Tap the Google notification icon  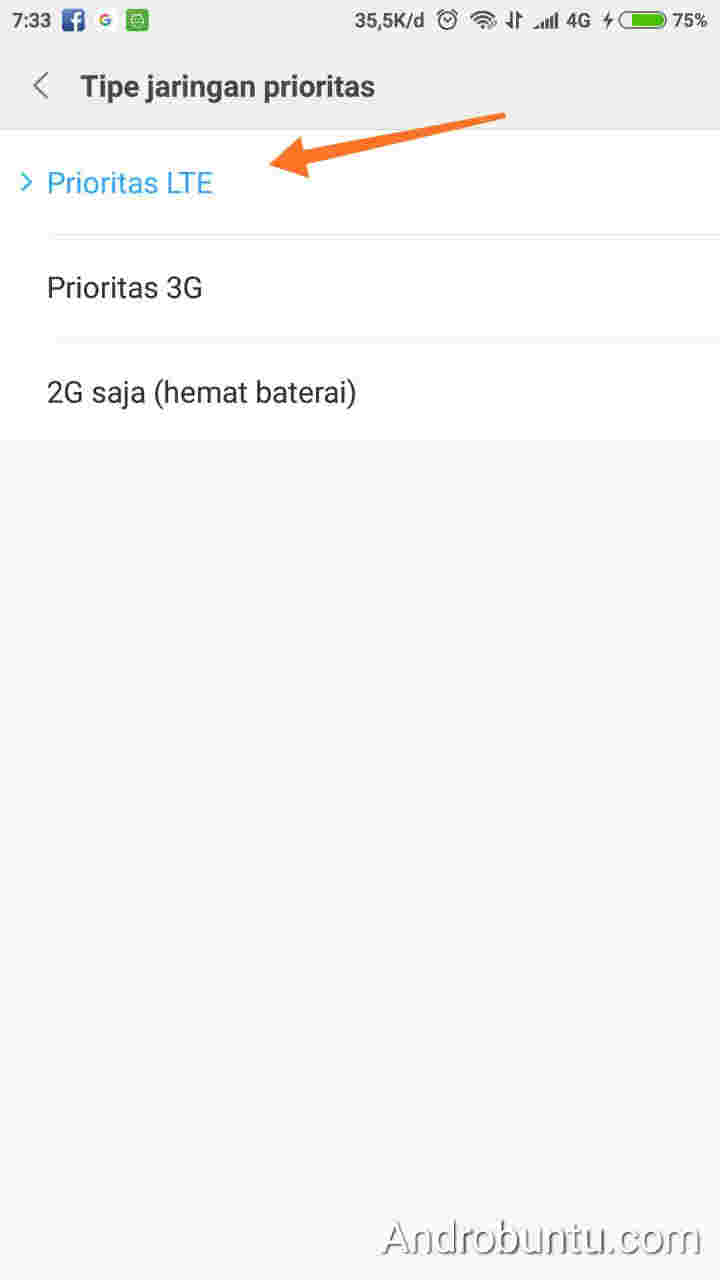coord(105,19)
